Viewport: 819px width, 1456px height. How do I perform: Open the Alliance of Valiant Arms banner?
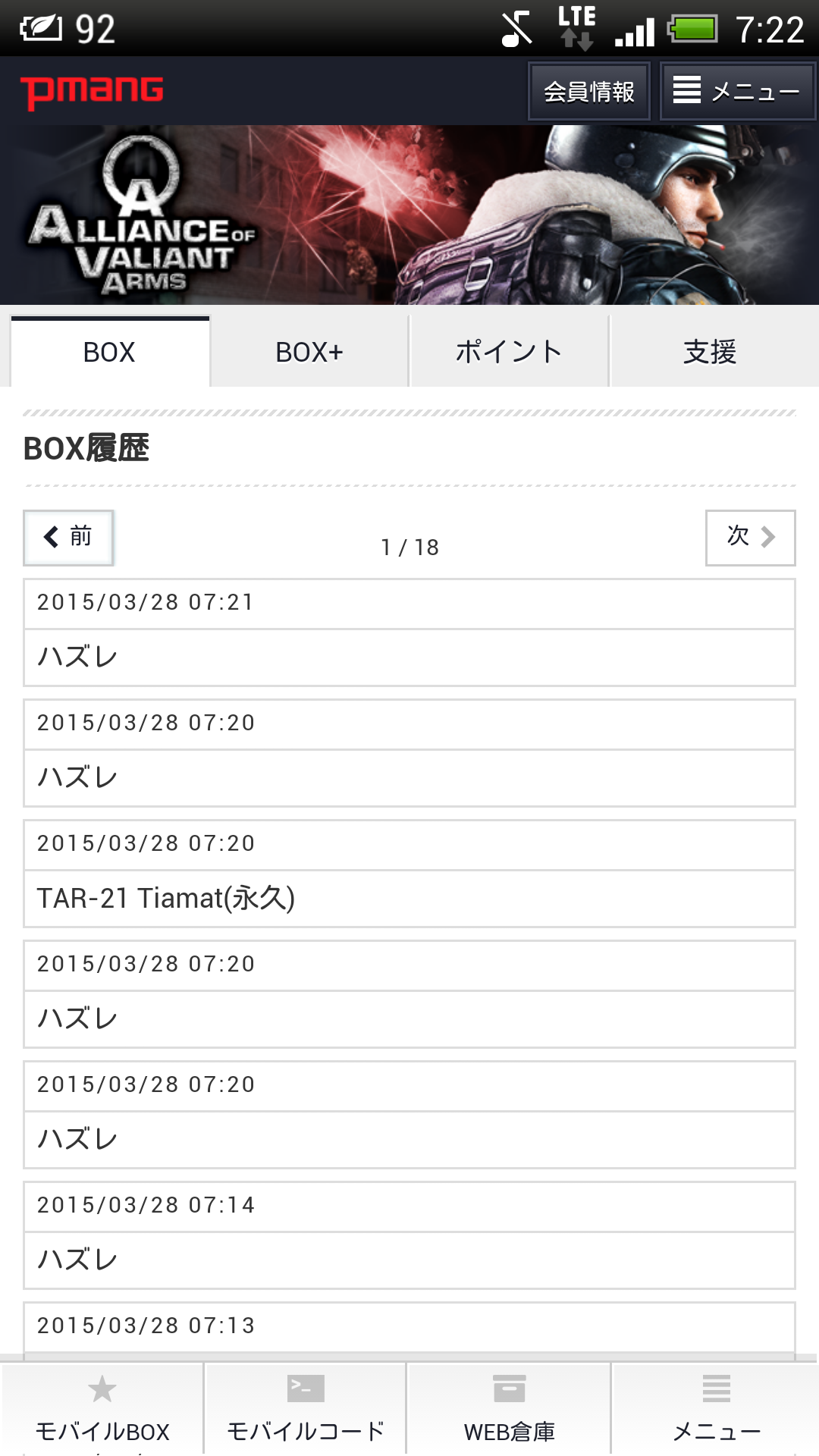(x=409, y=215)
